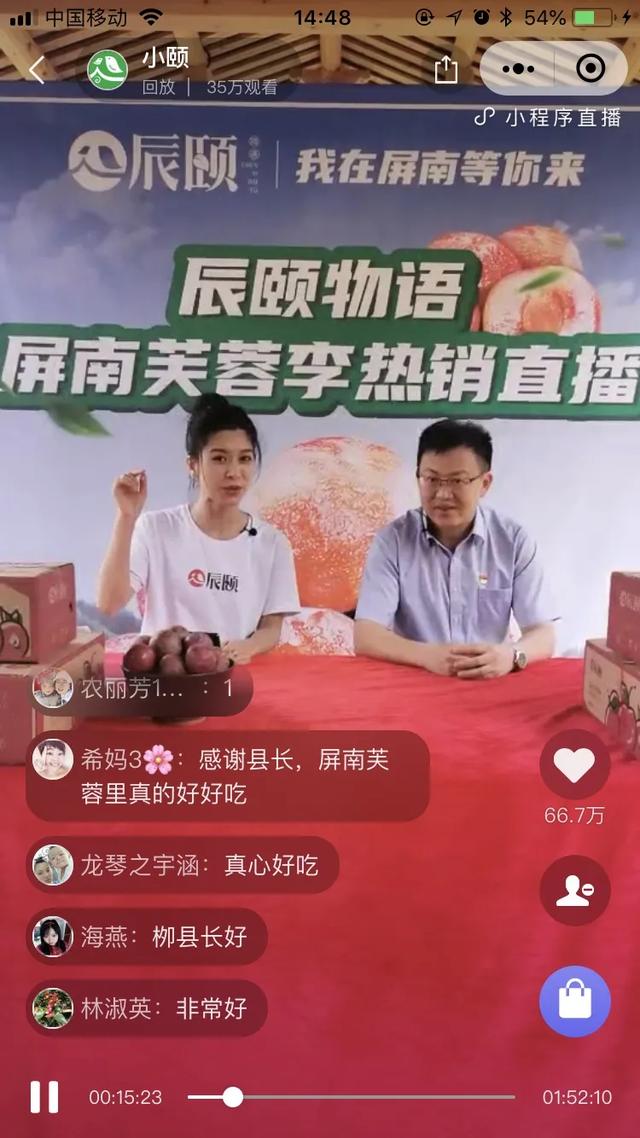This screenshot has width=640, height=1138.
Task: Open the mini program more-options menu
Action: click(x=518, y=68)
